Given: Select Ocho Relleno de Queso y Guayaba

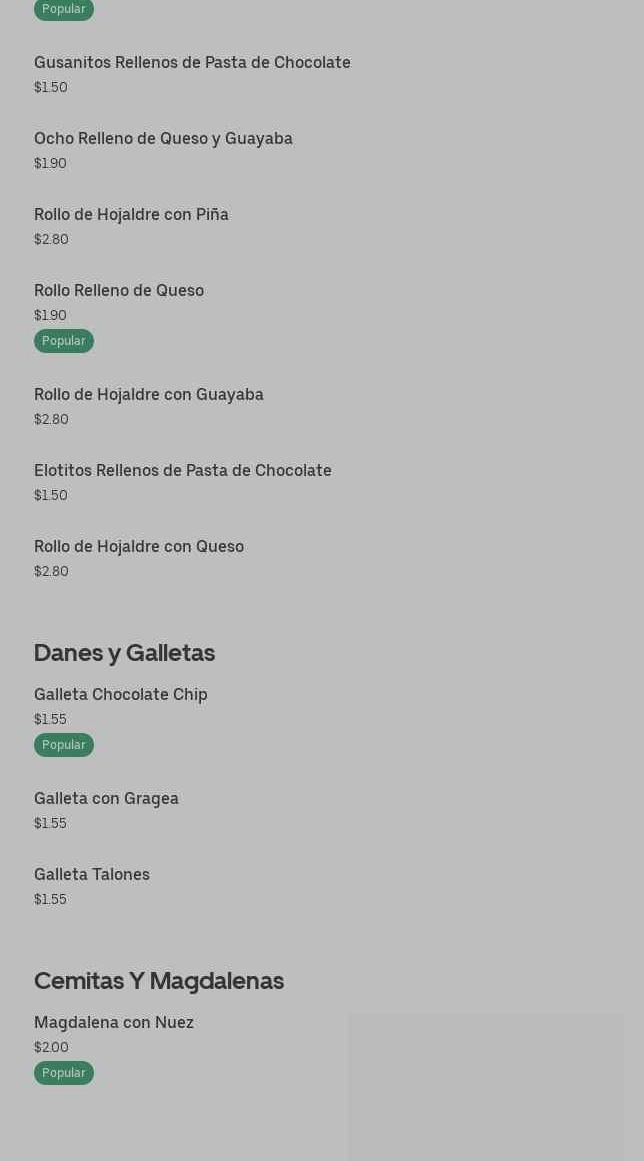Looking at the screenshot, I should click(x=163, y=139).
